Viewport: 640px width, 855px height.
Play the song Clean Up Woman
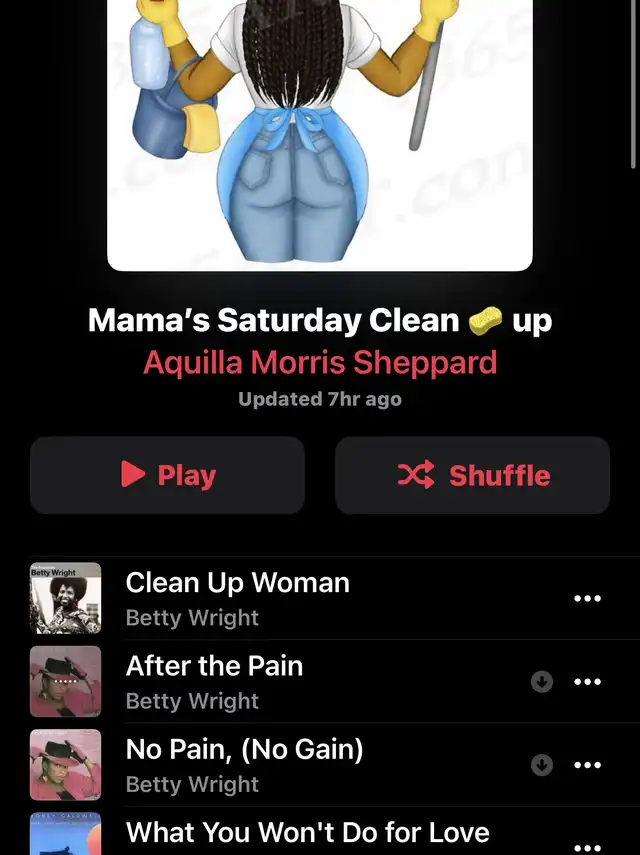[238, 583]
